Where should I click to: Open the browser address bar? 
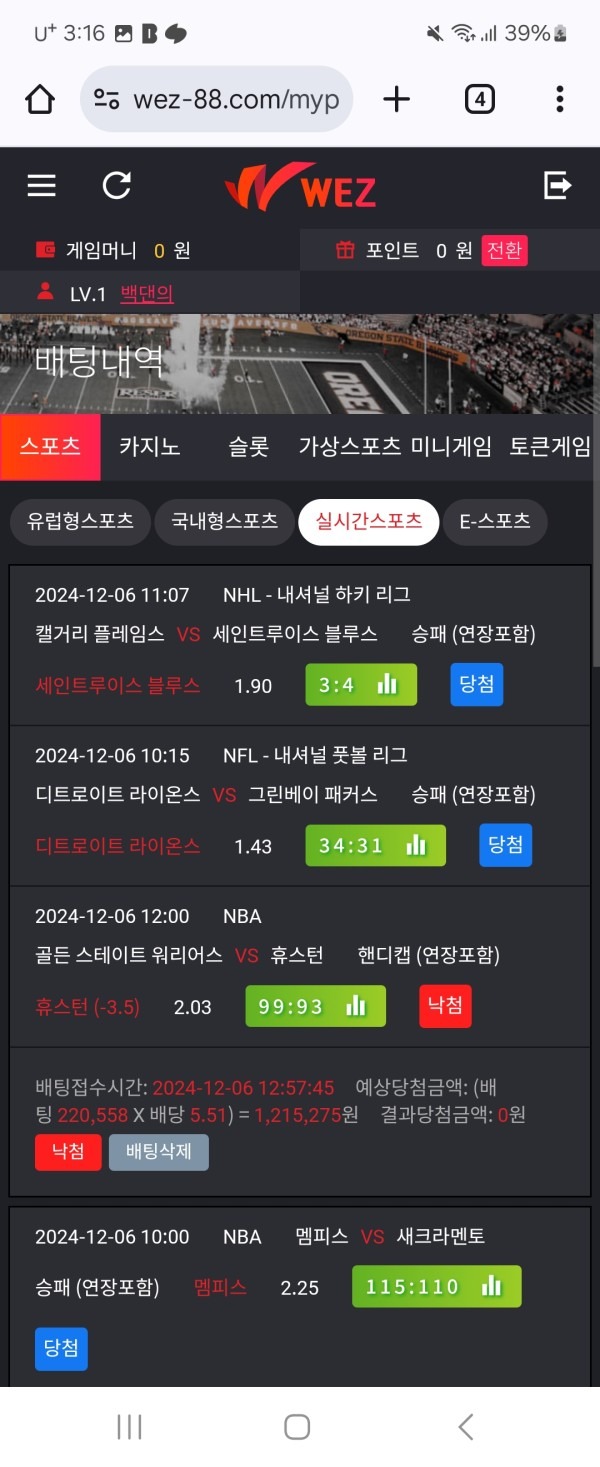tap(217, 100)
